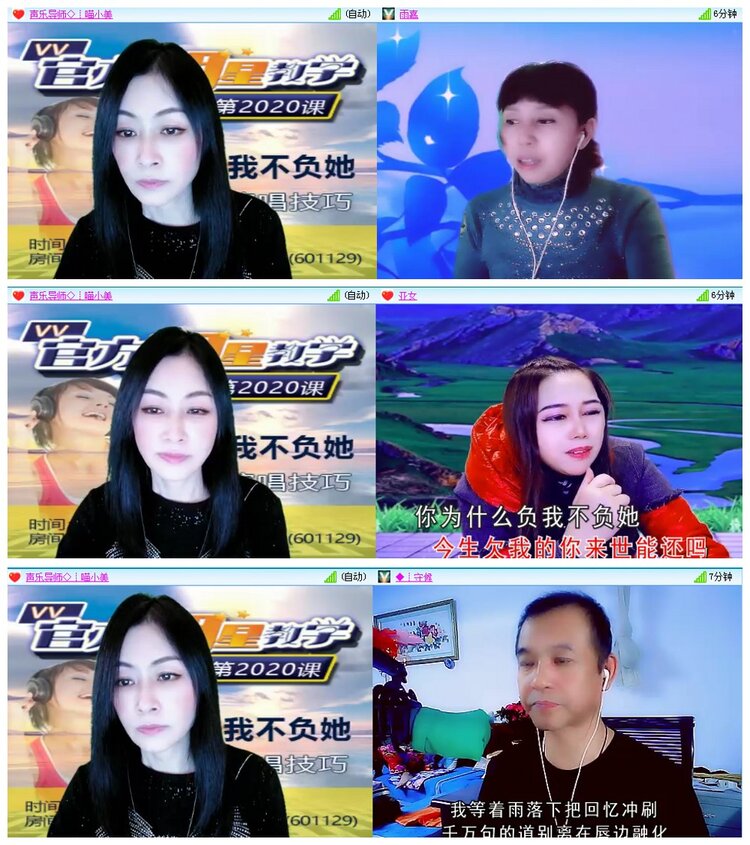The image size is (750, 845).
Task: Click the signal bars next to the 7分钟 timer
Action: (700, 578)
